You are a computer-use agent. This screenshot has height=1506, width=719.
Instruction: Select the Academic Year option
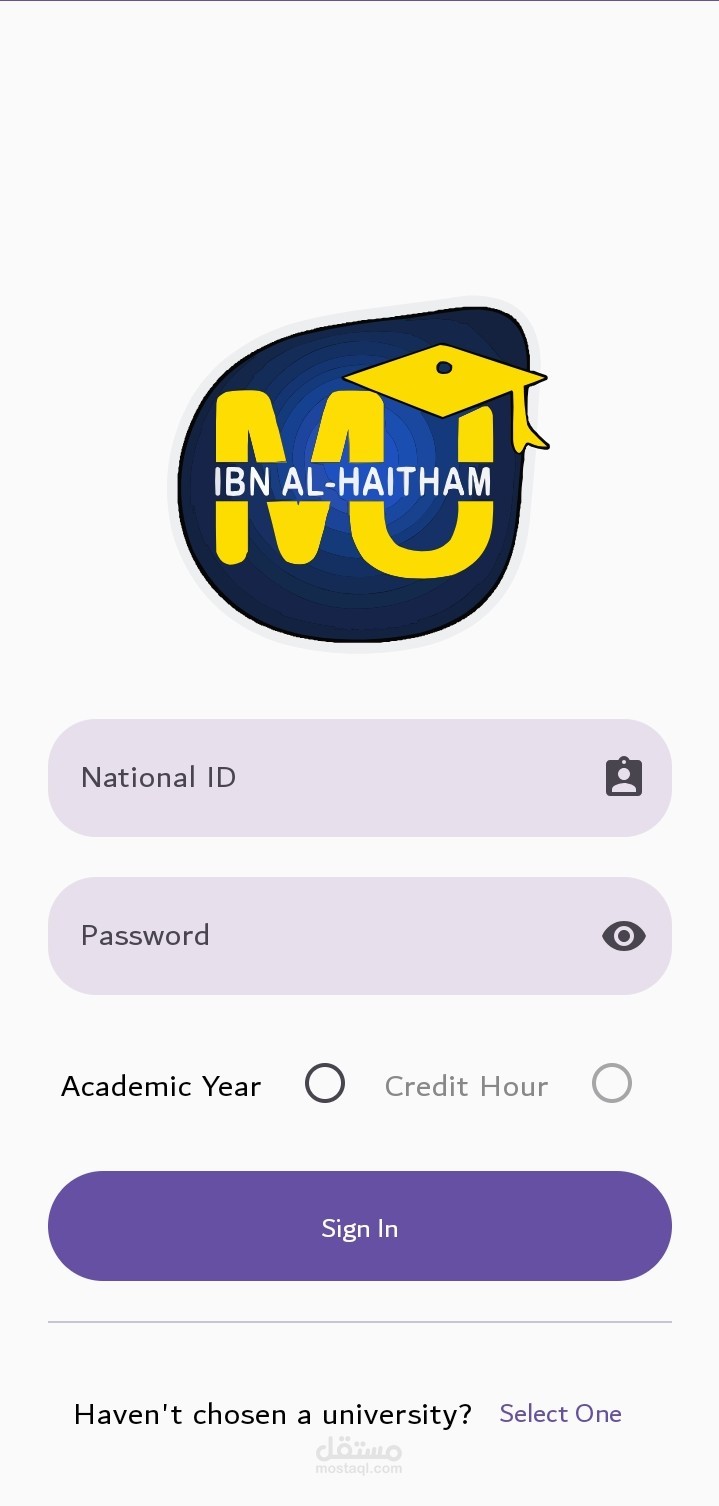[325, 1084]
